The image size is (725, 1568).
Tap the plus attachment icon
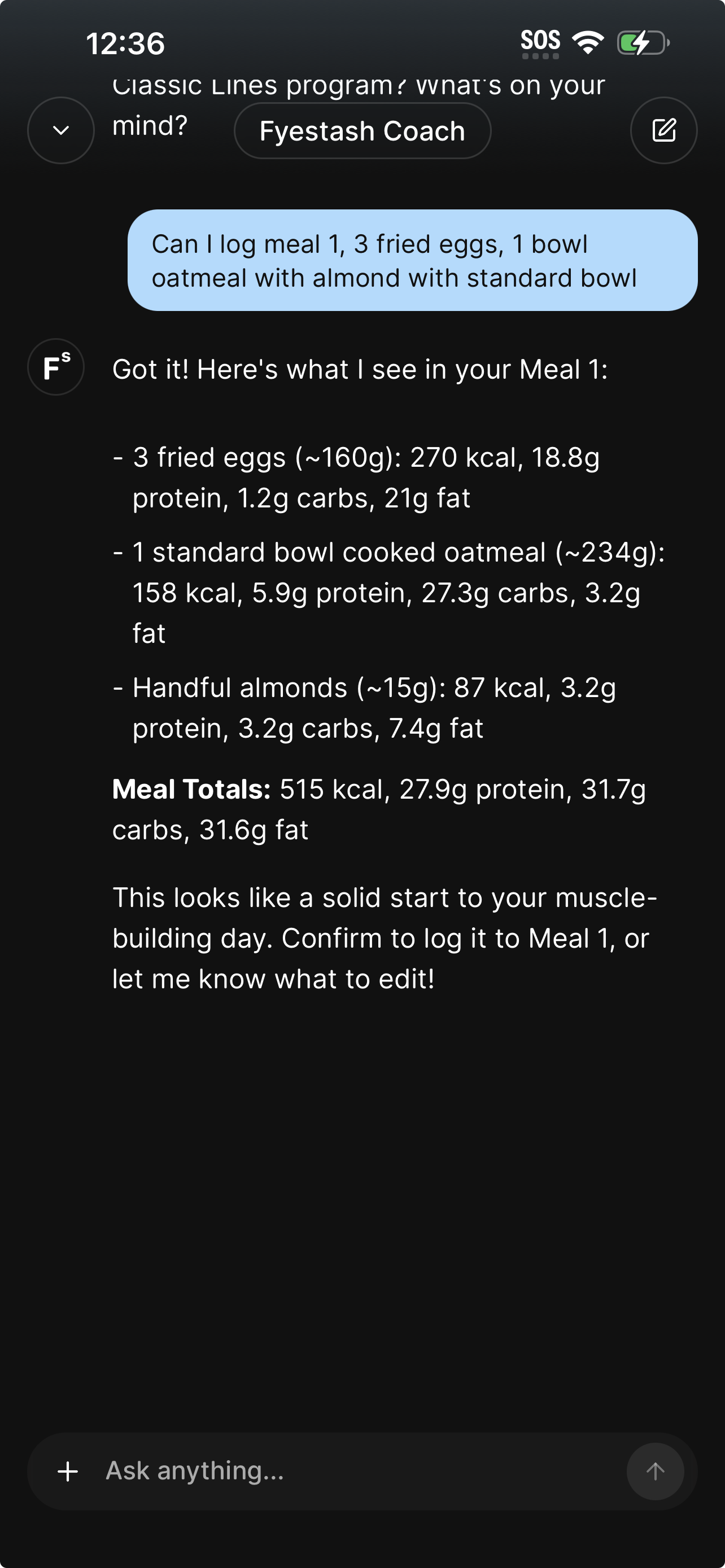tap(68, 1471)
